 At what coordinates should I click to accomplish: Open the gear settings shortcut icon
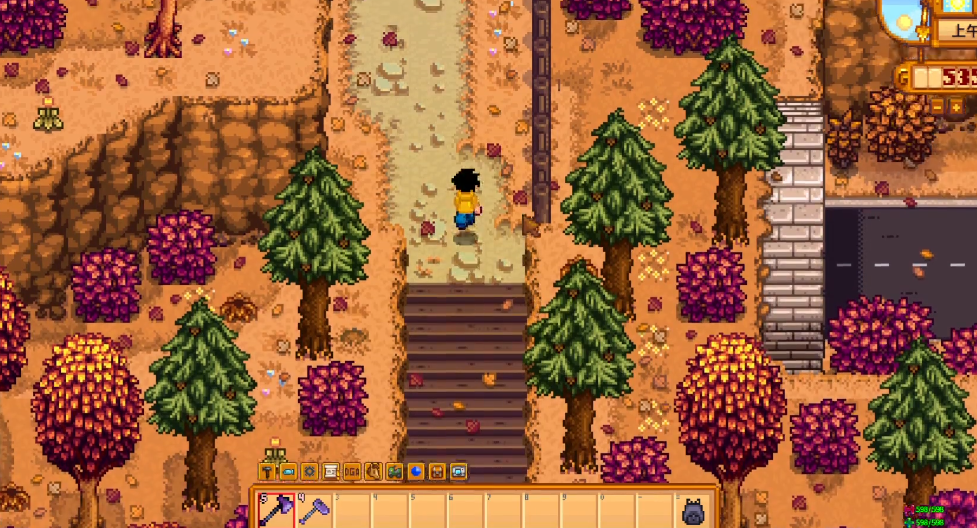pyautogui.click(x=310, y=471)
